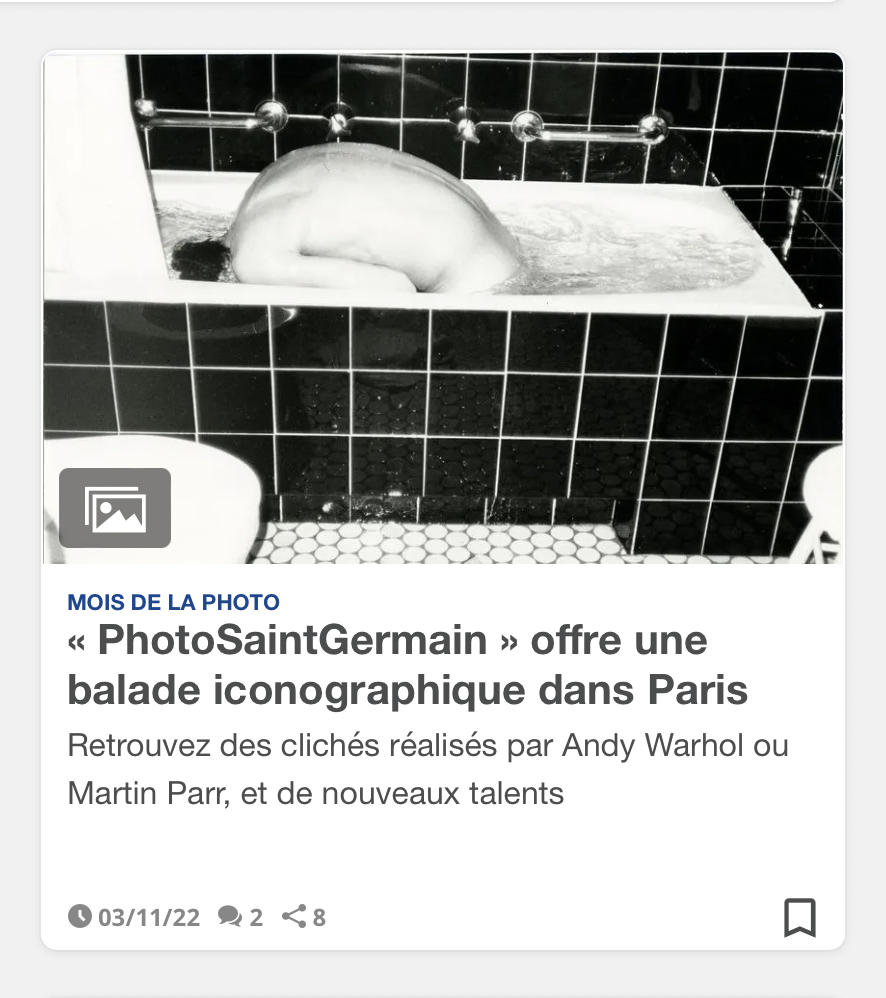
Task: Share the article via share icon
Action: click(x=303, y=917)
